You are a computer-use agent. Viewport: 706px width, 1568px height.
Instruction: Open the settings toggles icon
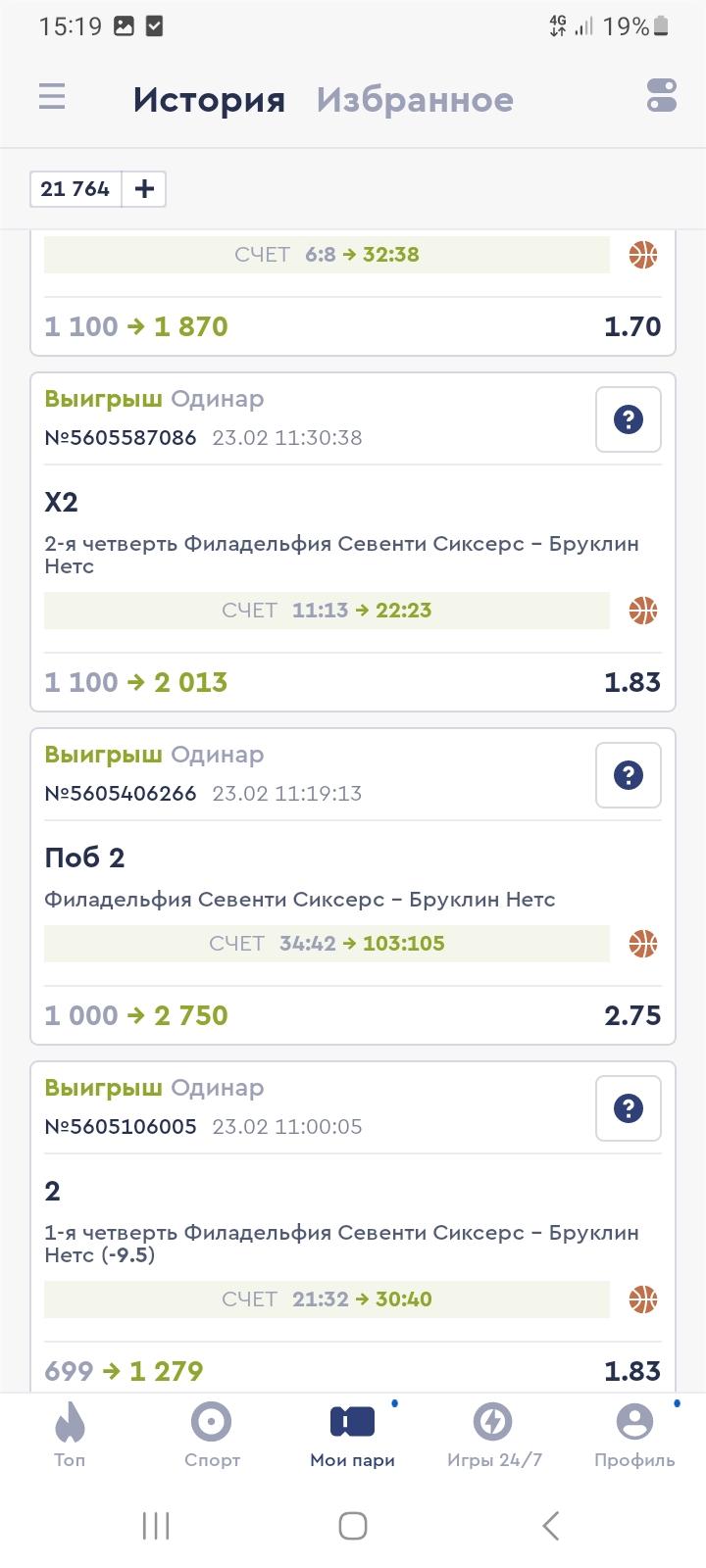tap(662, 96)
